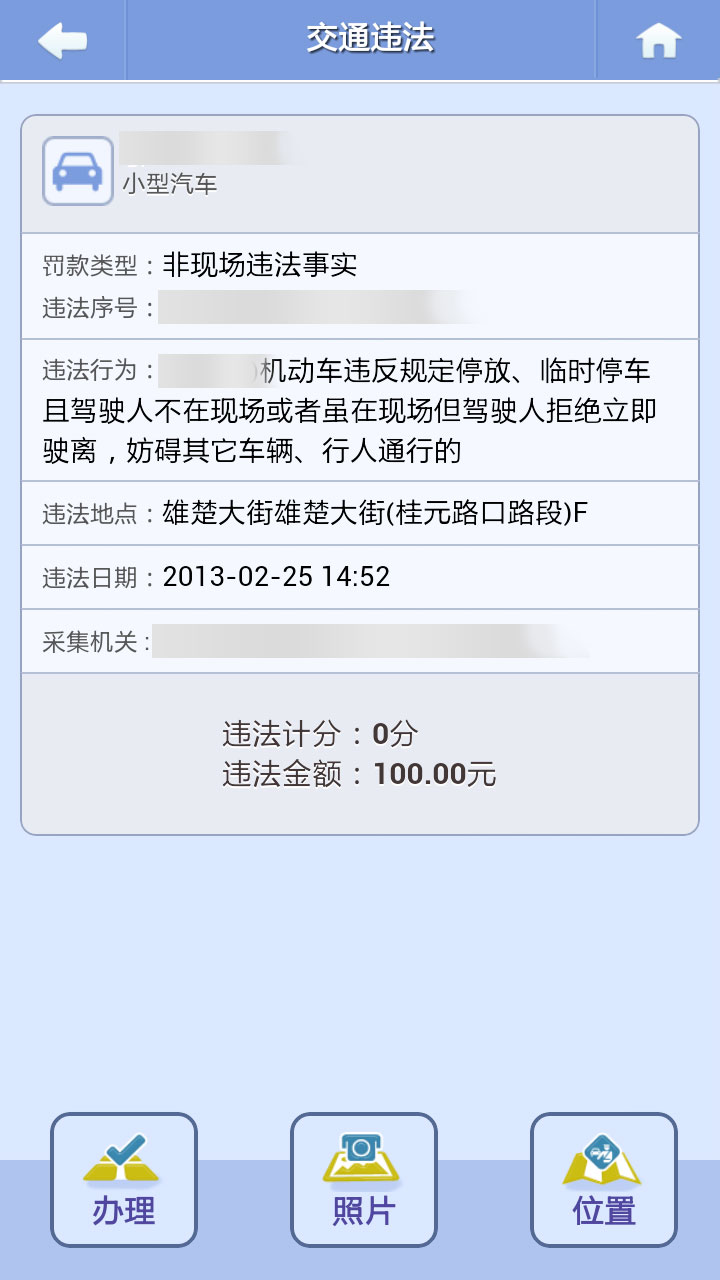720x1280 pixels.
Task: Return to the home screen via house icon
Action: point(658,41)
